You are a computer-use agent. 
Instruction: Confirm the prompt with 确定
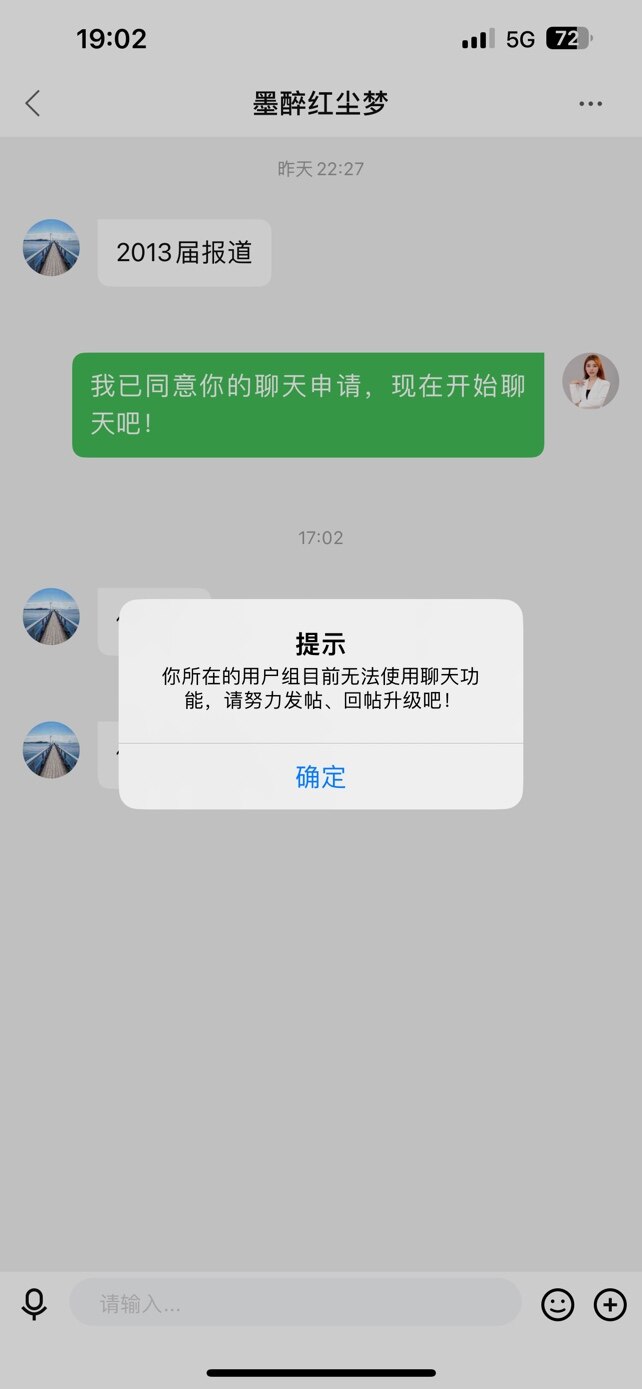coord(320,777)
